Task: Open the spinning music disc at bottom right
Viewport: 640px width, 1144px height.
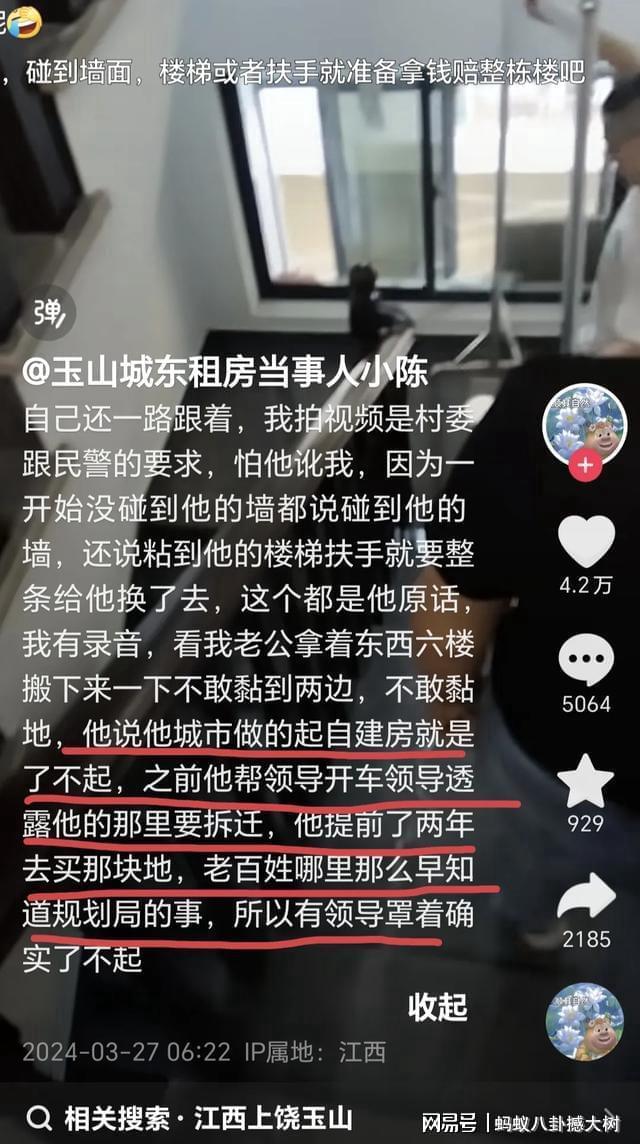Action: click(585, 1021)
